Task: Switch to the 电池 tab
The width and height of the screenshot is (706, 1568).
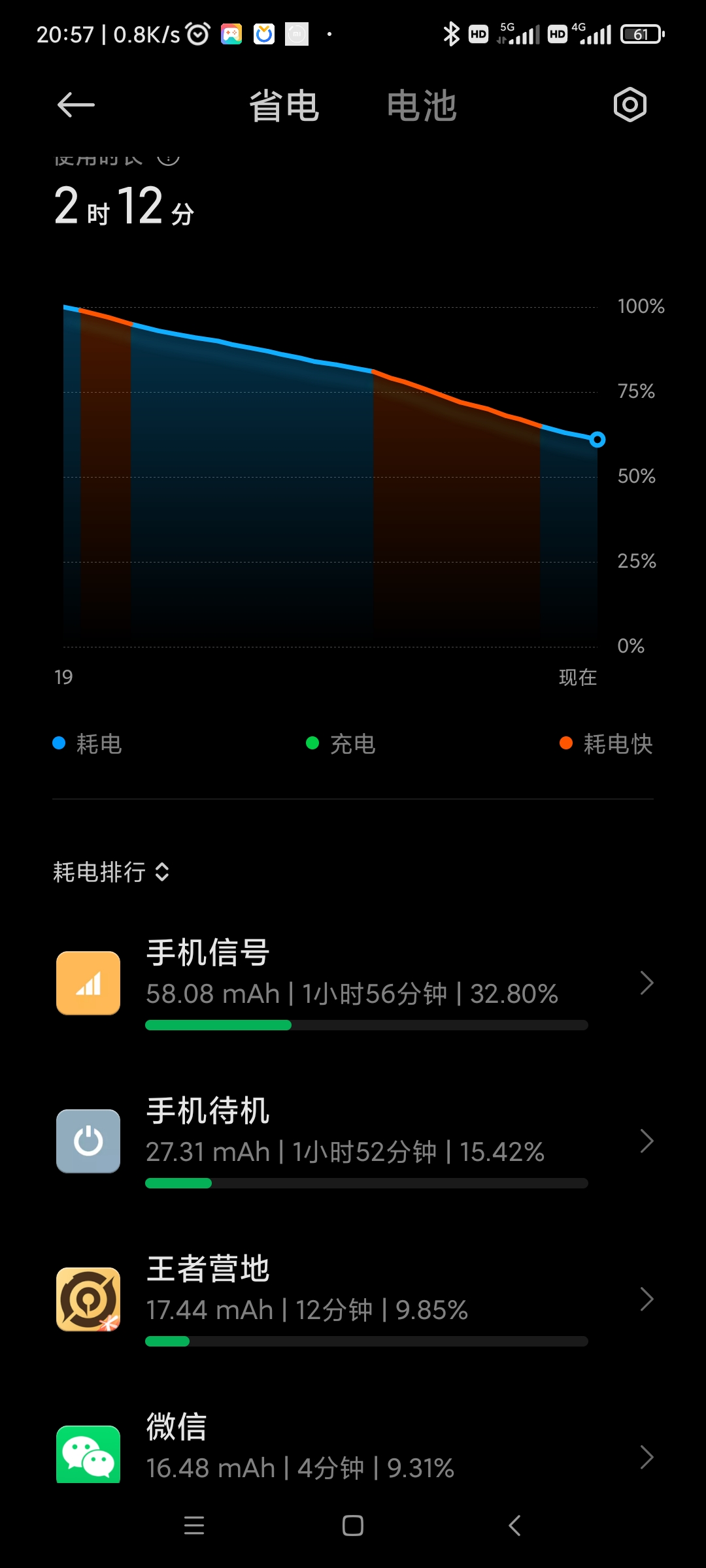Action: (x=422, y=106)
